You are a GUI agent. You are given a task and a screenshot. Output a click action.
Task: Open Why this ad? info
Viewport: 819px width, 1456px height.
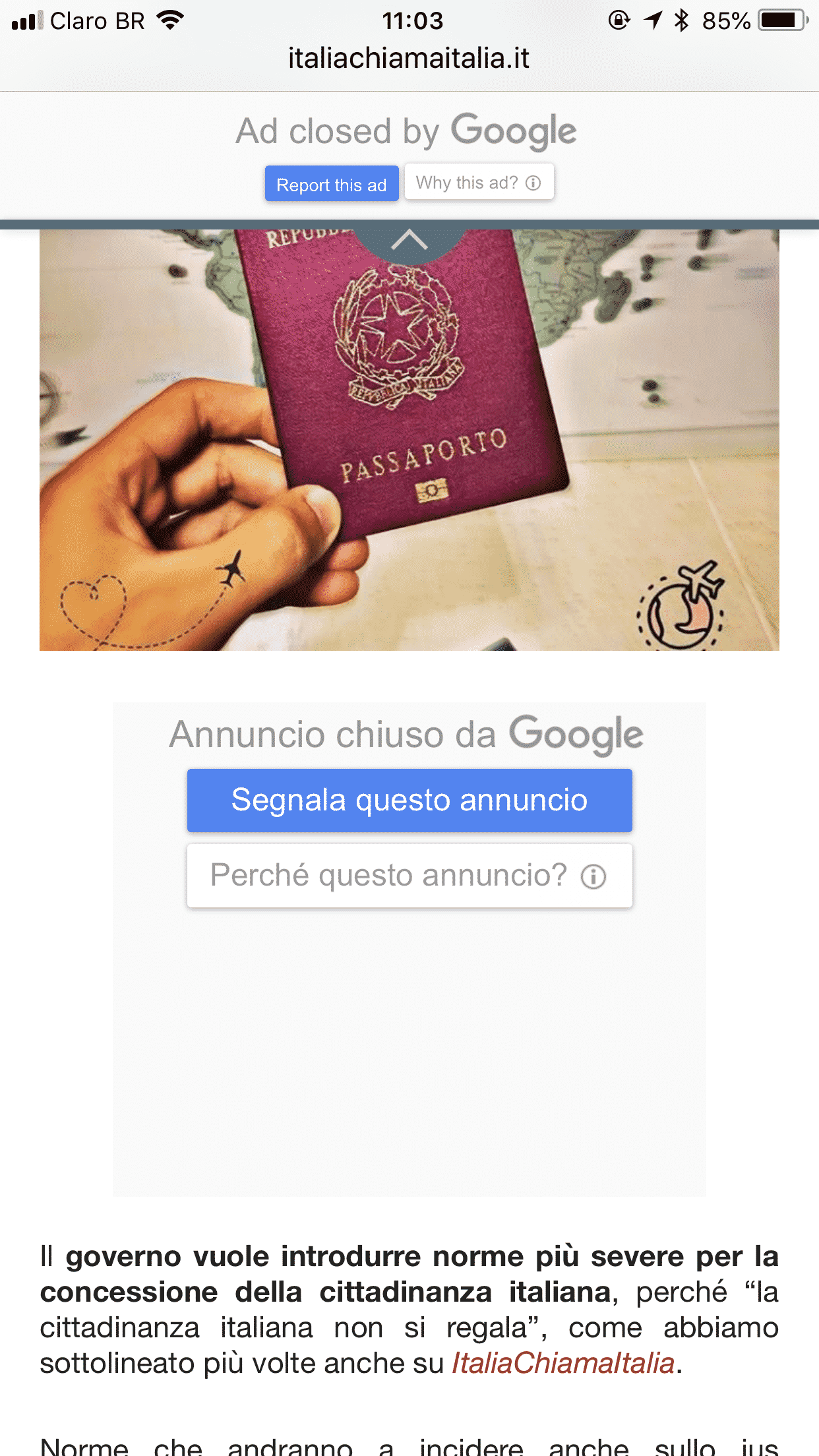pyautogui.click(x=479, y=182)
